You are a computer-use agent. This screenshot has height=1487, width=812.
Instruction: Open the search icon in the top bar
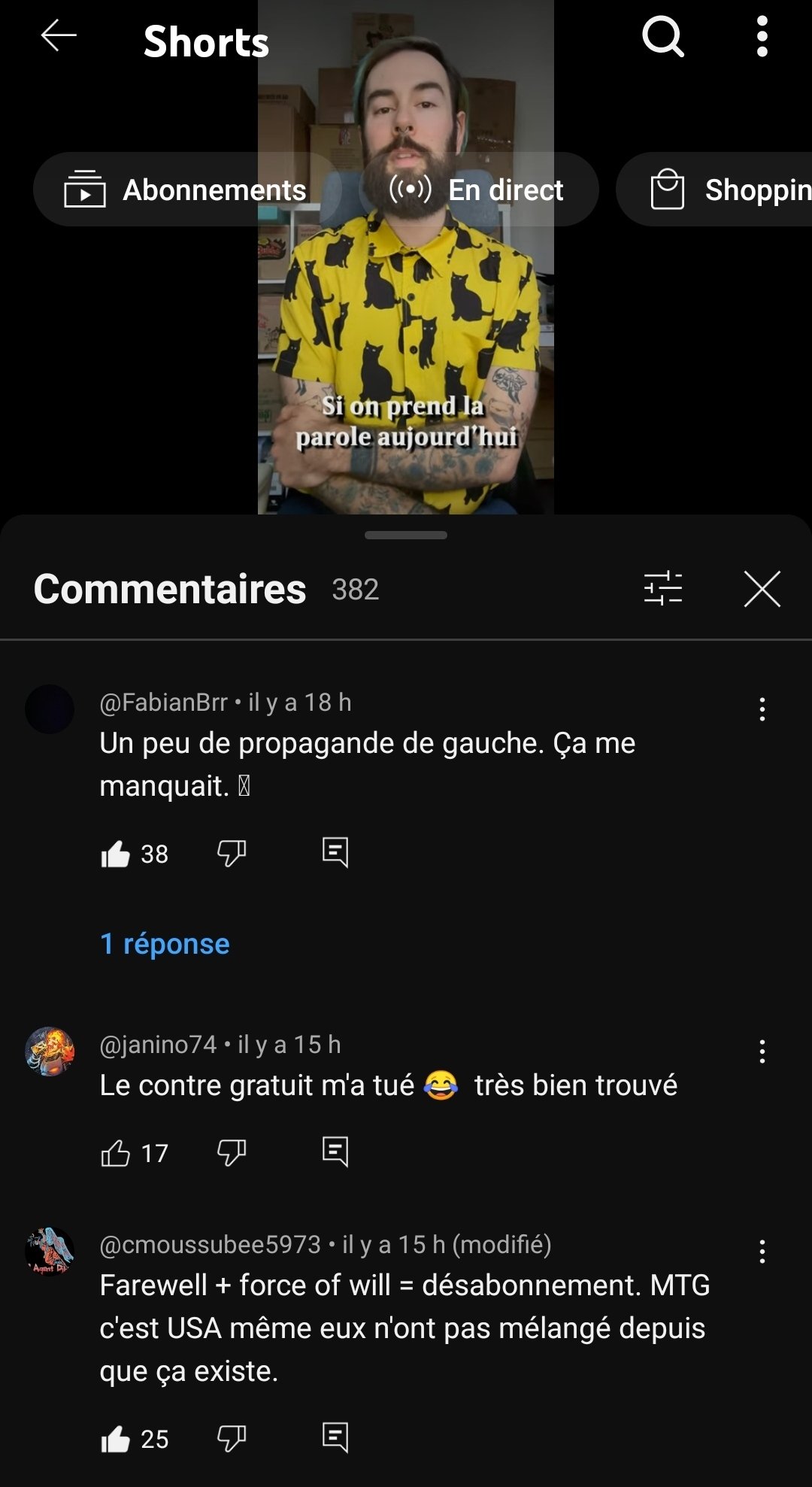pyautogui.click(x=663, y=36)
